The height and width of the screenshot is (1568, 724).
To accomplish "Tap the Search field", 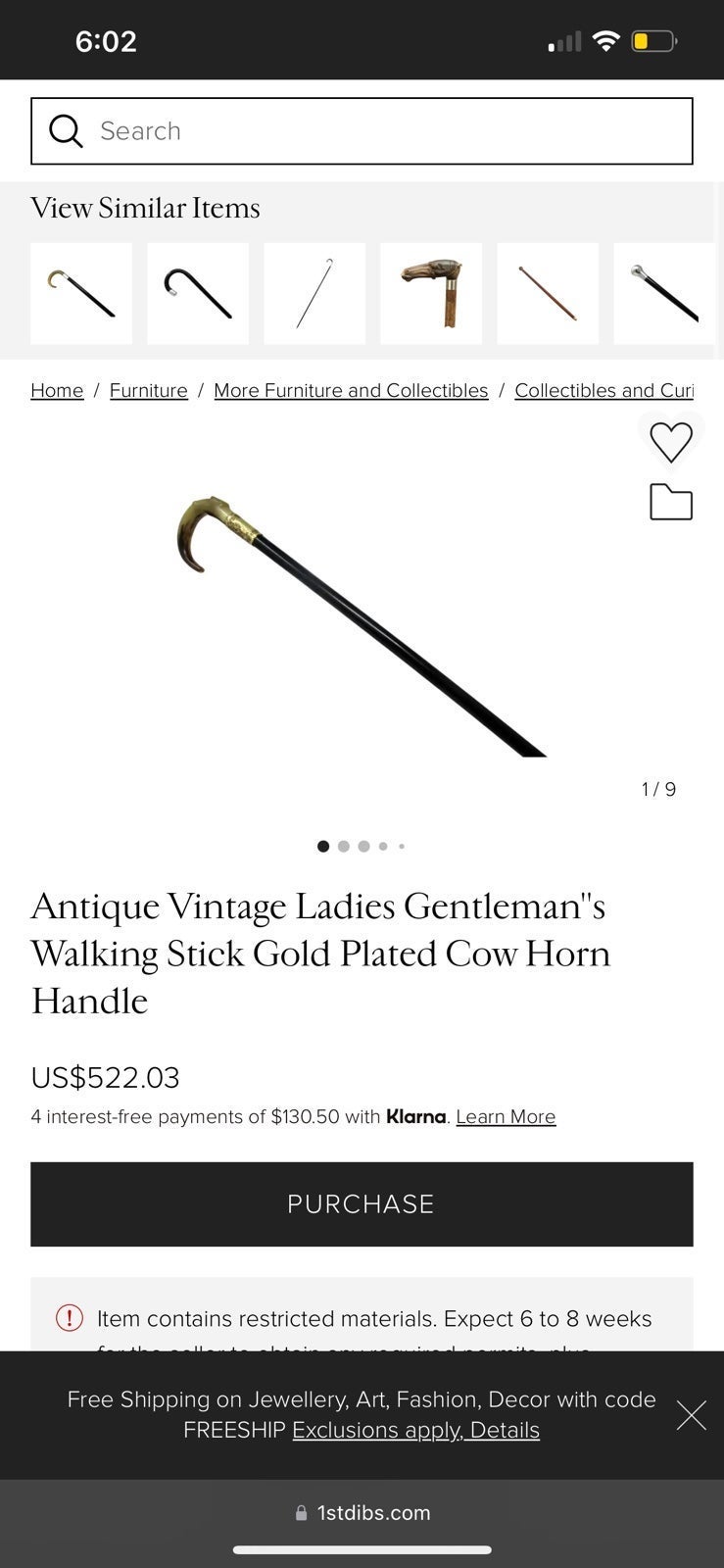I will coord(362,131).
